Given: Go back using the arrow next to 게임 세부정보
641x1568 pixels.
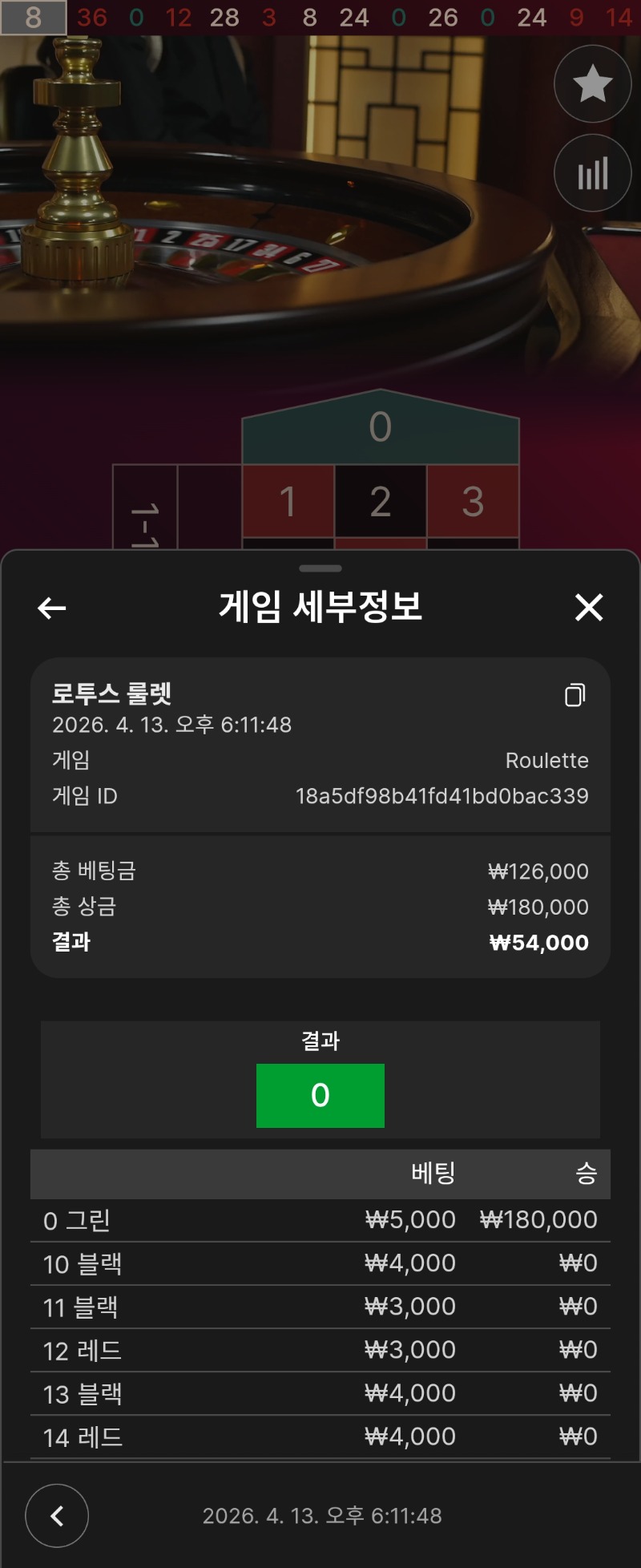Looking at the screenshot, I should click(x=52, y=608).
